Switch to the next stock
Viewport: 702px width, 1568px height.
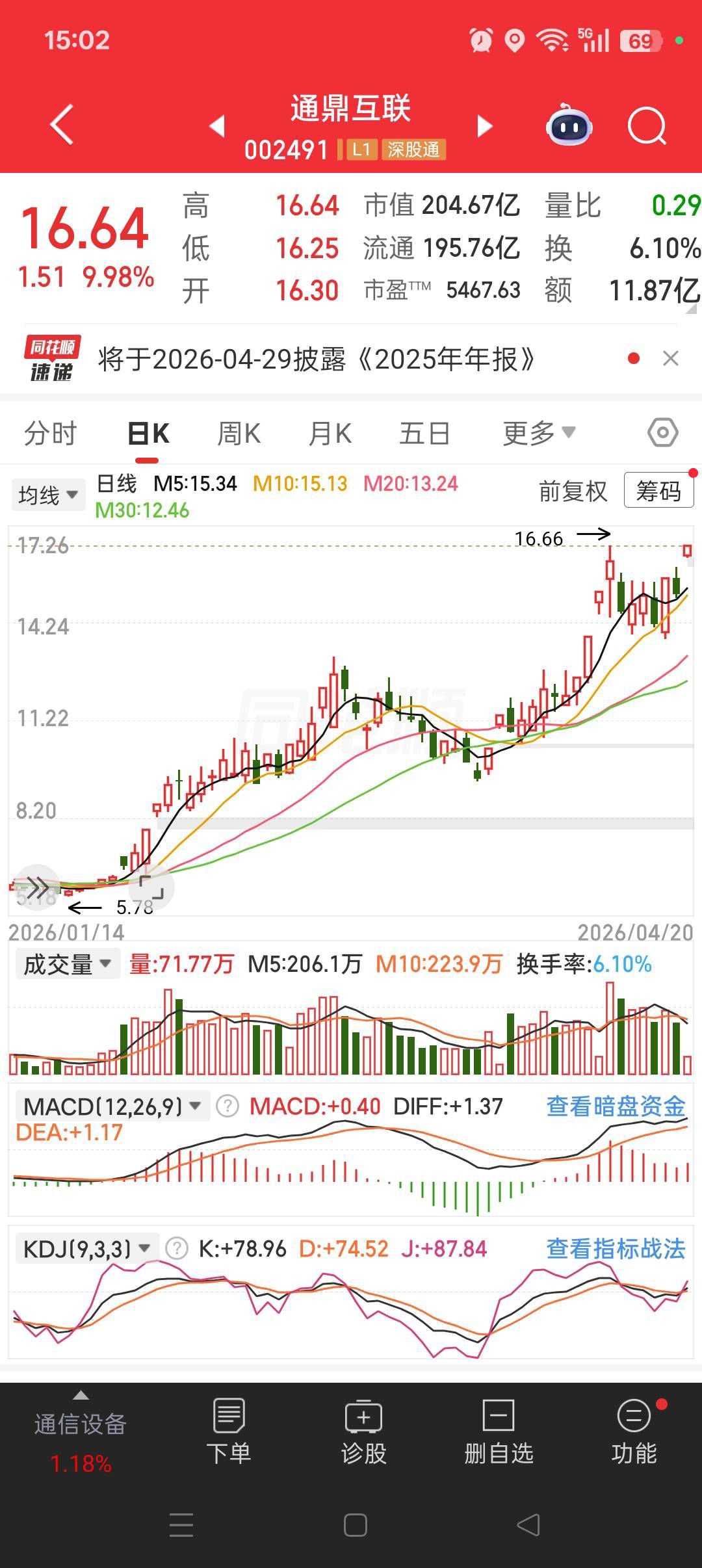click(485, 125)
